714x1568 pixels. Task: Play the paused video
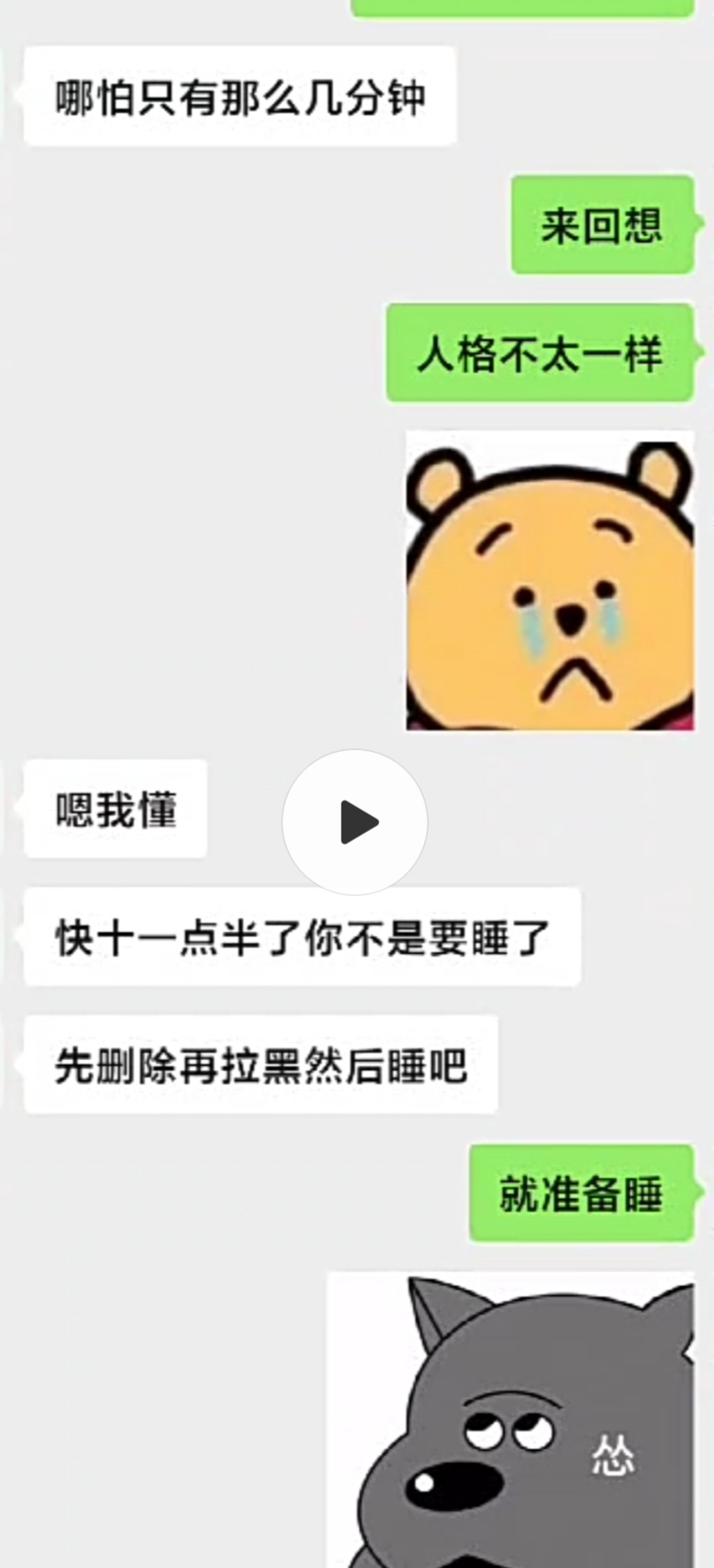[x=355, y=822]
